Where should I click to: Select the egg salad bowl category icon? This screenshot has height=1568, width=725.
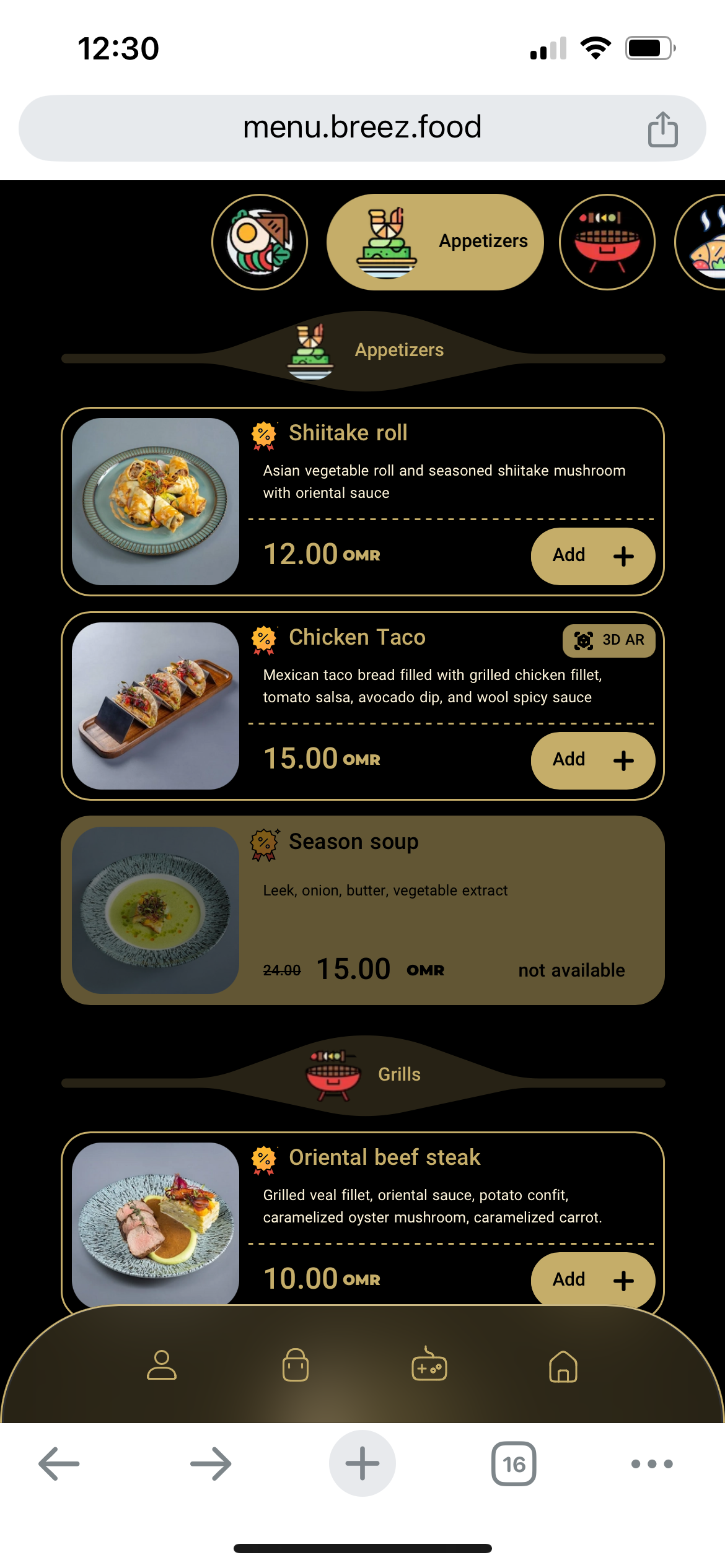click(260, 242)
